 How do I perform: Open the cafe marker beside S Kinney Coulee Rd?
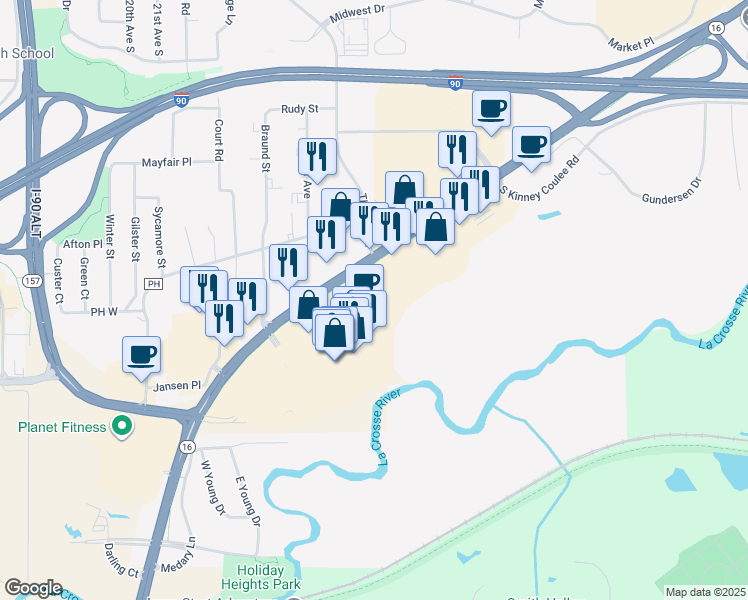(x=531, y=144)
